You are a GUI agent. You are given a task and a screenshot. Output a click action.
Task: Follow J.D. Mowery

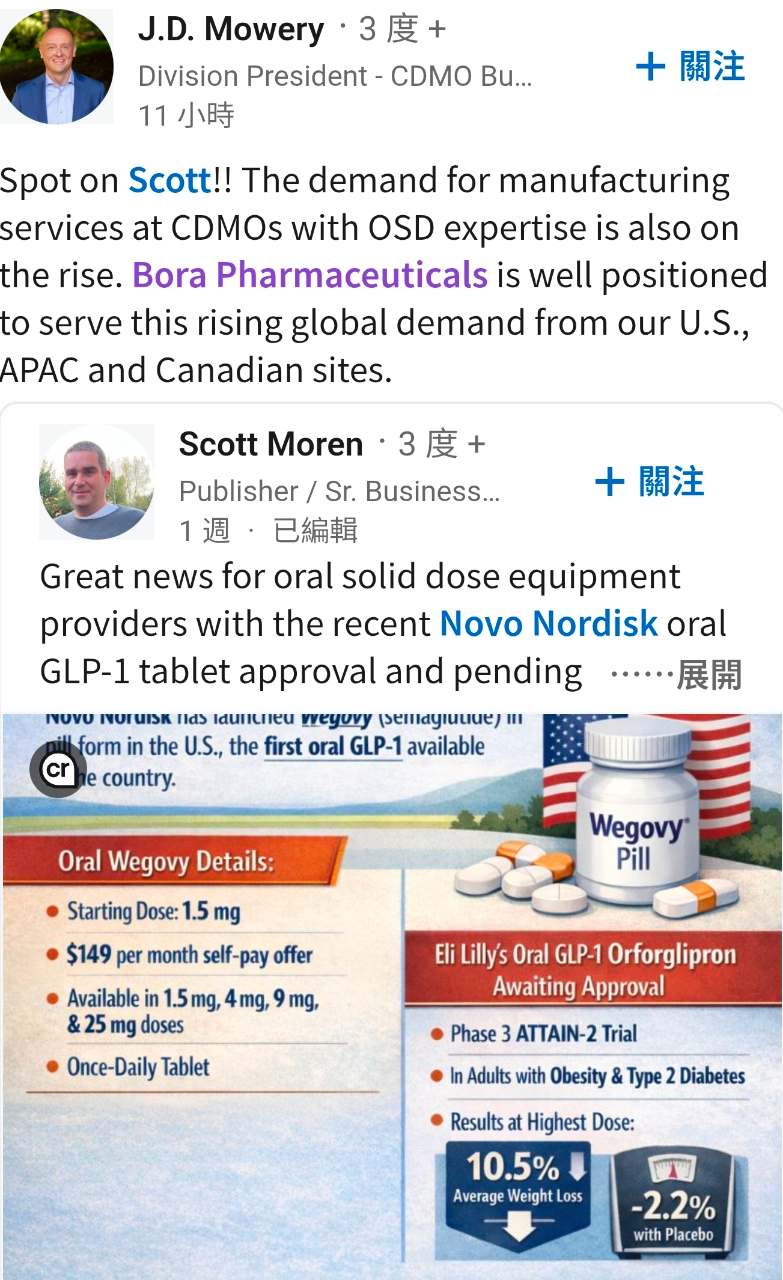pyautogui.click(x=690, y=67)
